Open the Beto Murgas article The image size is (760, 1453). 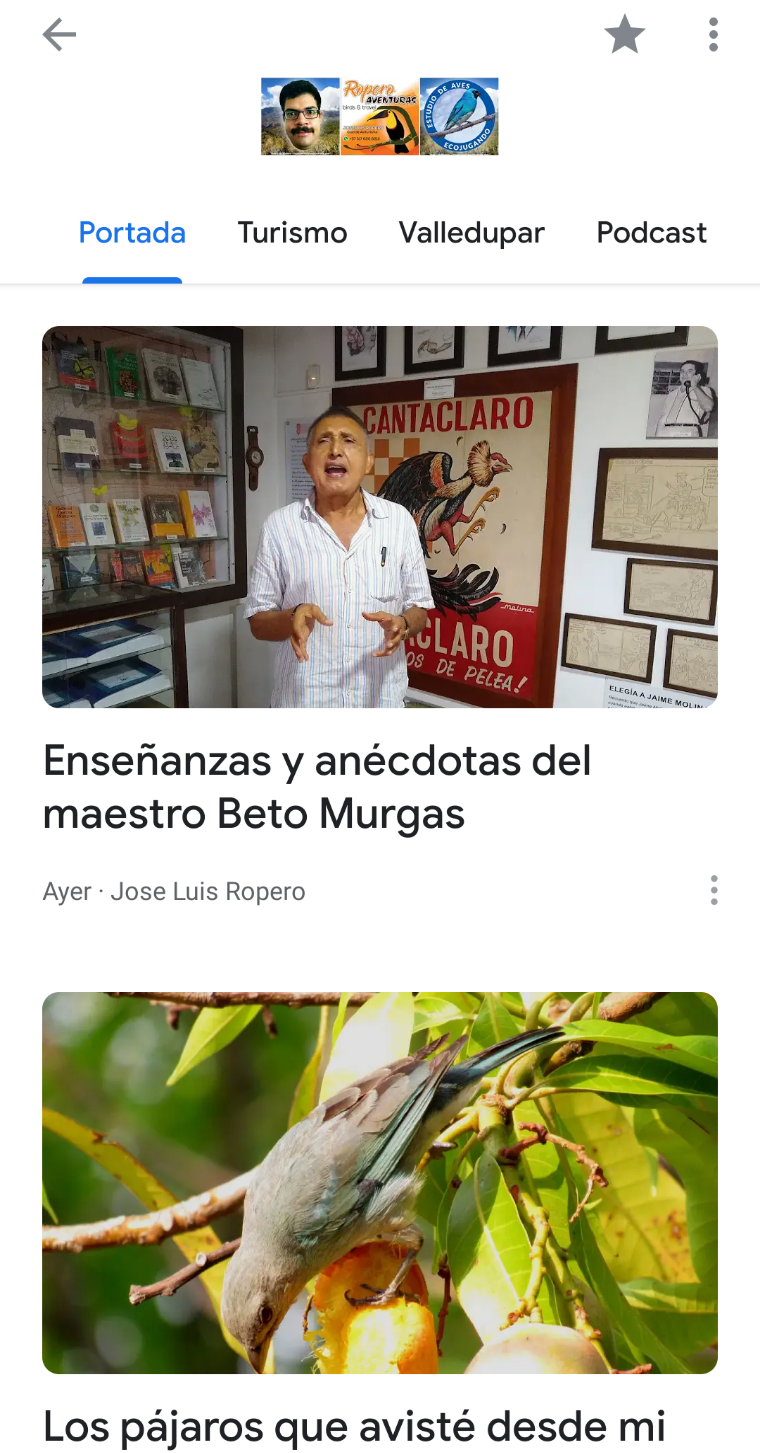318,788
